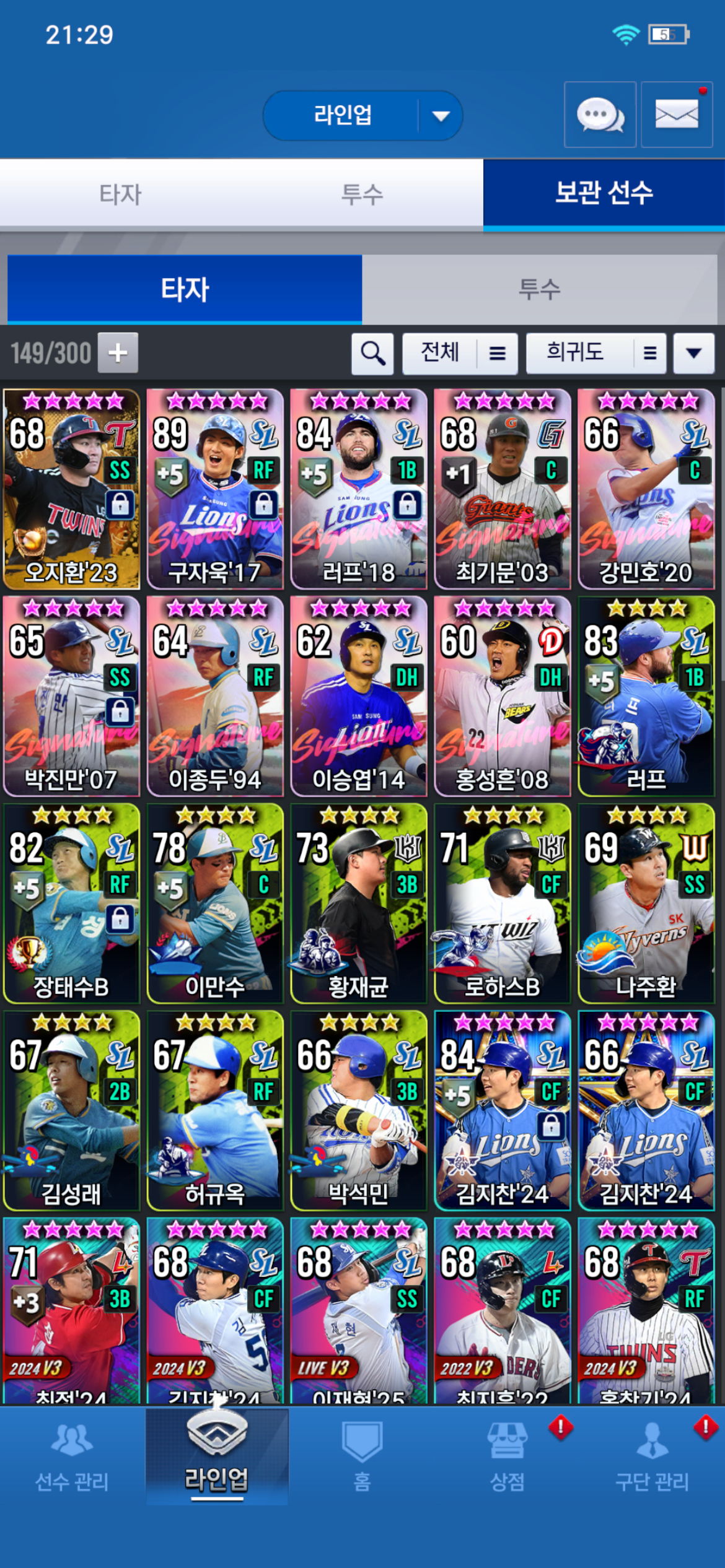Screen dimensions: 725x1568
Task: Open the player search magnifier
Action: coord(372,354)
